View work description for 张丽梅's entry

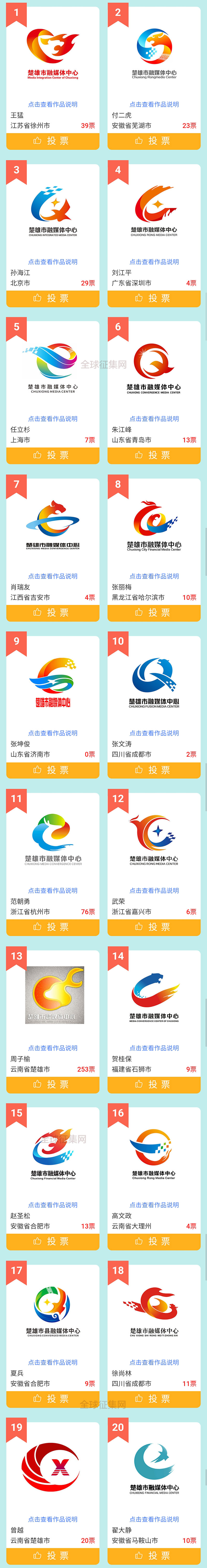tap(154, 576)
